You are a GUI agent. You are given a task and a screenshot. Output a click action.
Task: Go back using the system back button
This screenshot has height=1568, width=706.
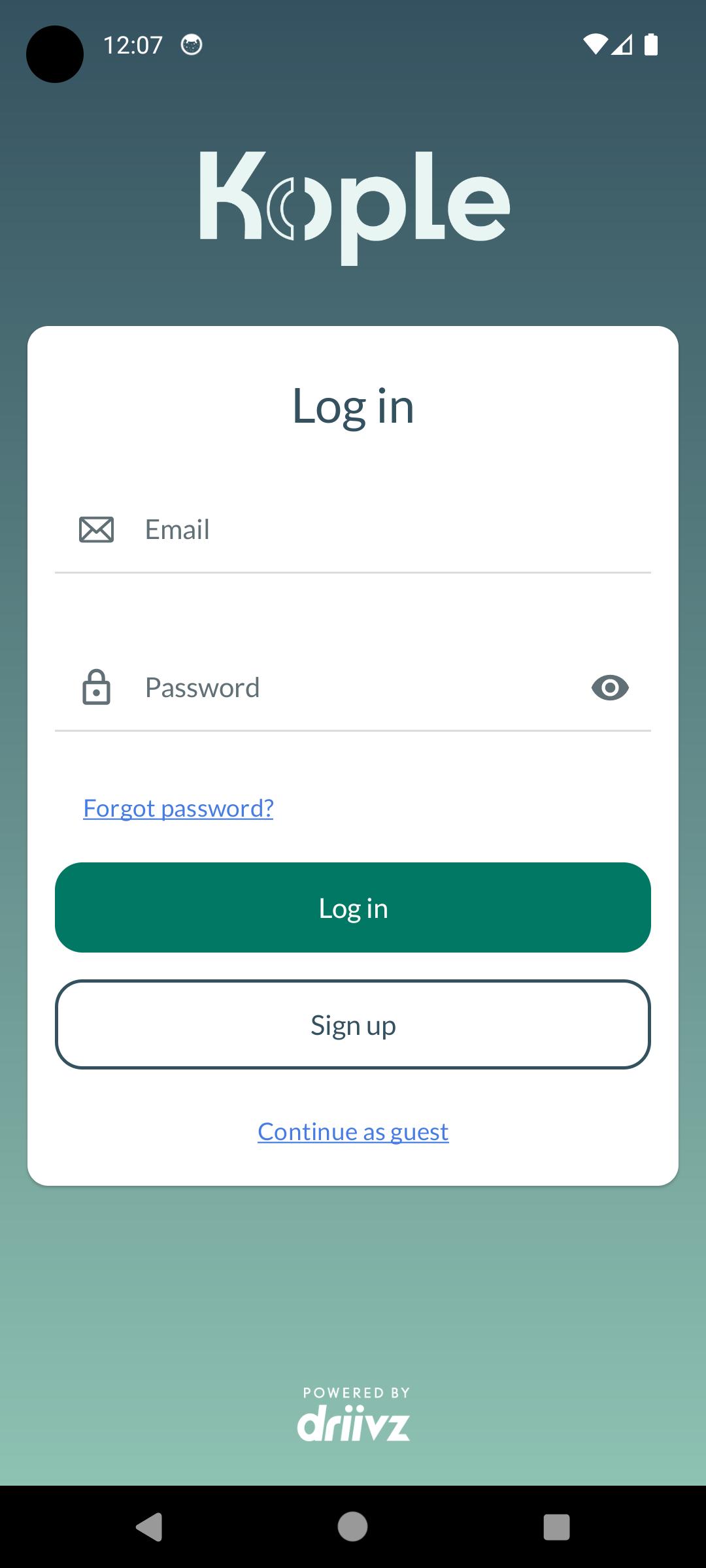tap(149, 1527)
